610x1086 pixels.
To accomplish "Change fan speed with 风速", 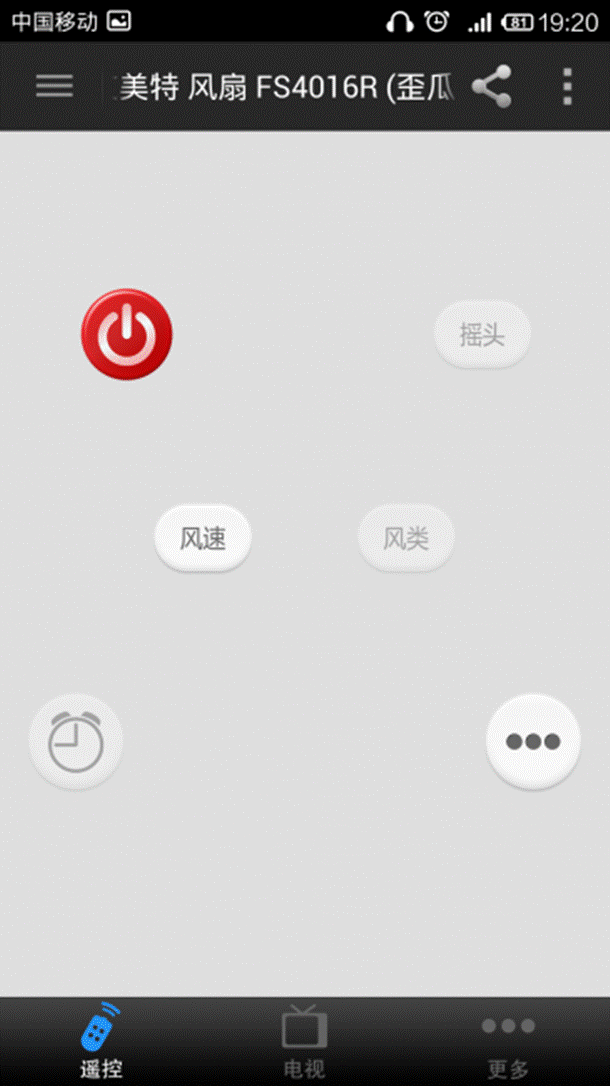I will point(203,538).
